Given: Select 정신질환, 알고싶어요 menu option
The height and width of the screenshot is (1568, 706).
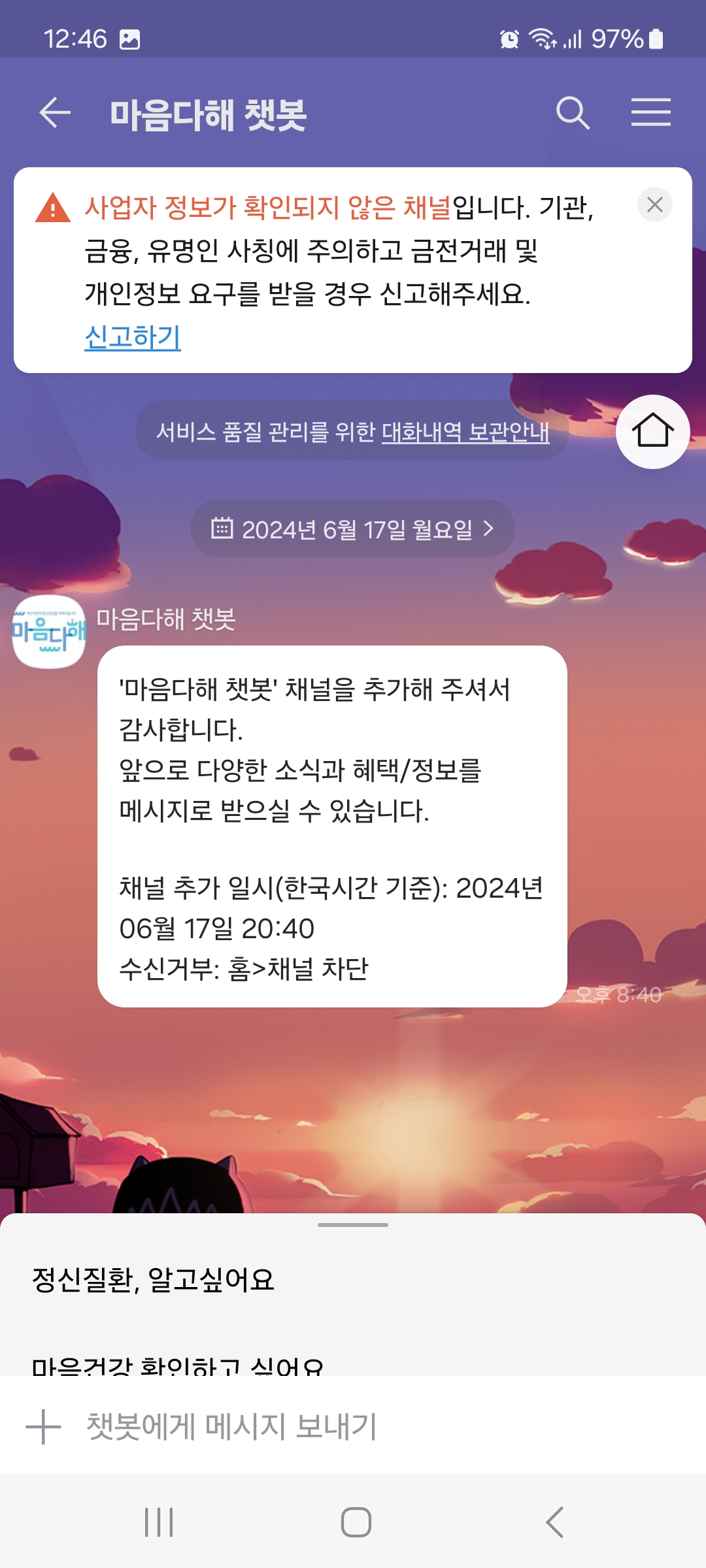Looking at the screenshot, I should tap(154, 1279).
